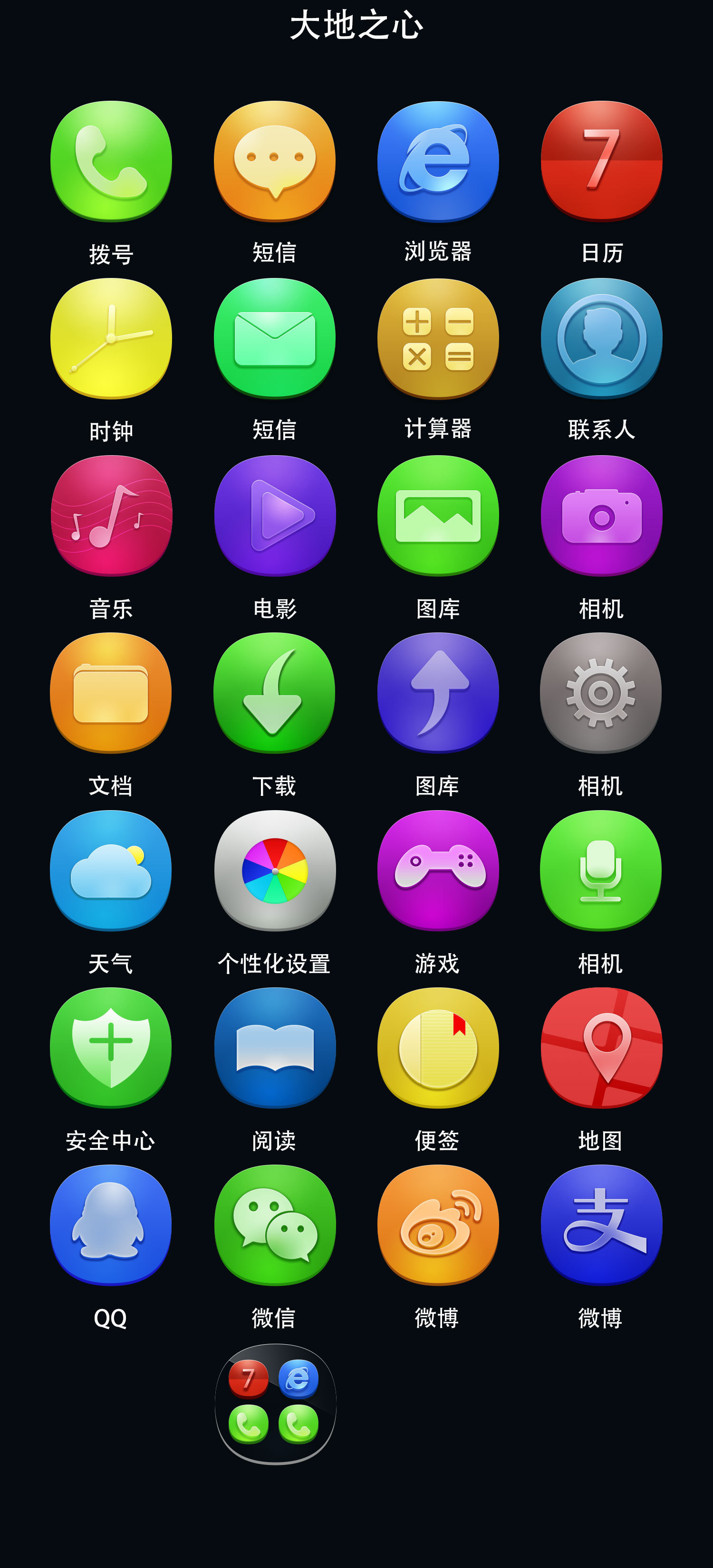Open 个性化设置 personalization color wheel
Screen dimensions: 713x1568
(x=274, y=870)
